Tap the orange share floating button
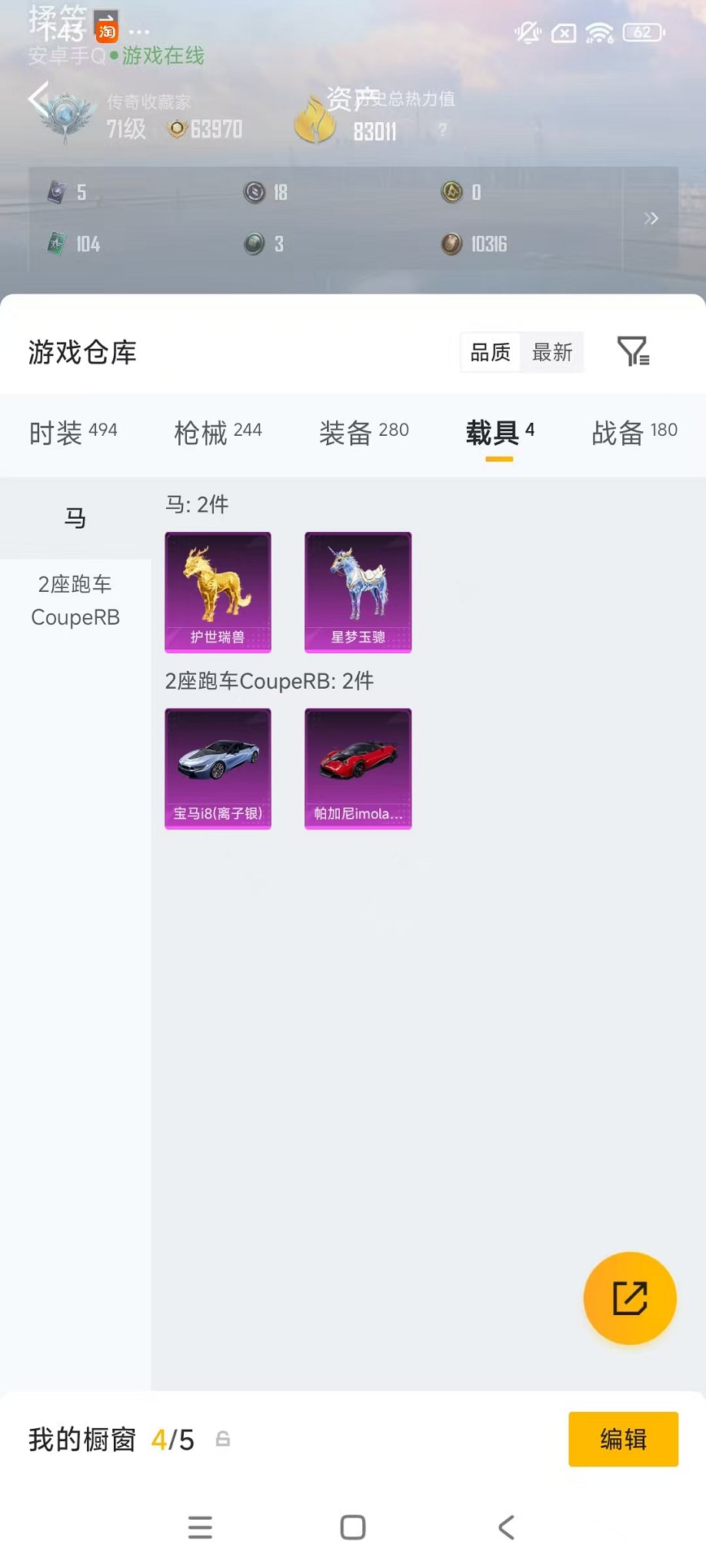 pos(630,1297)
